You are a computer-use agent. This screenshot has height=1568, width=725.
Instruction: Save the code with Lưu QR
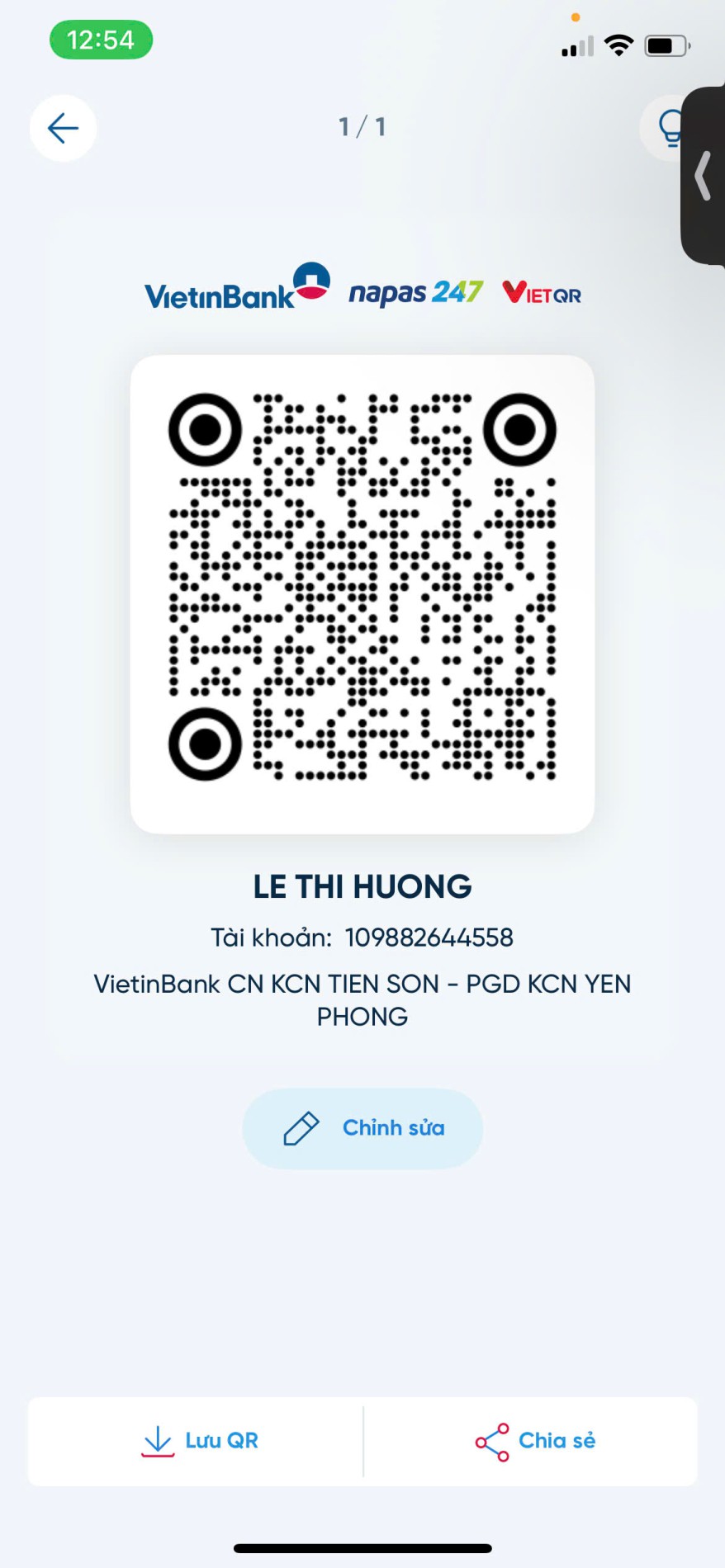click(x=199, y=1441)
